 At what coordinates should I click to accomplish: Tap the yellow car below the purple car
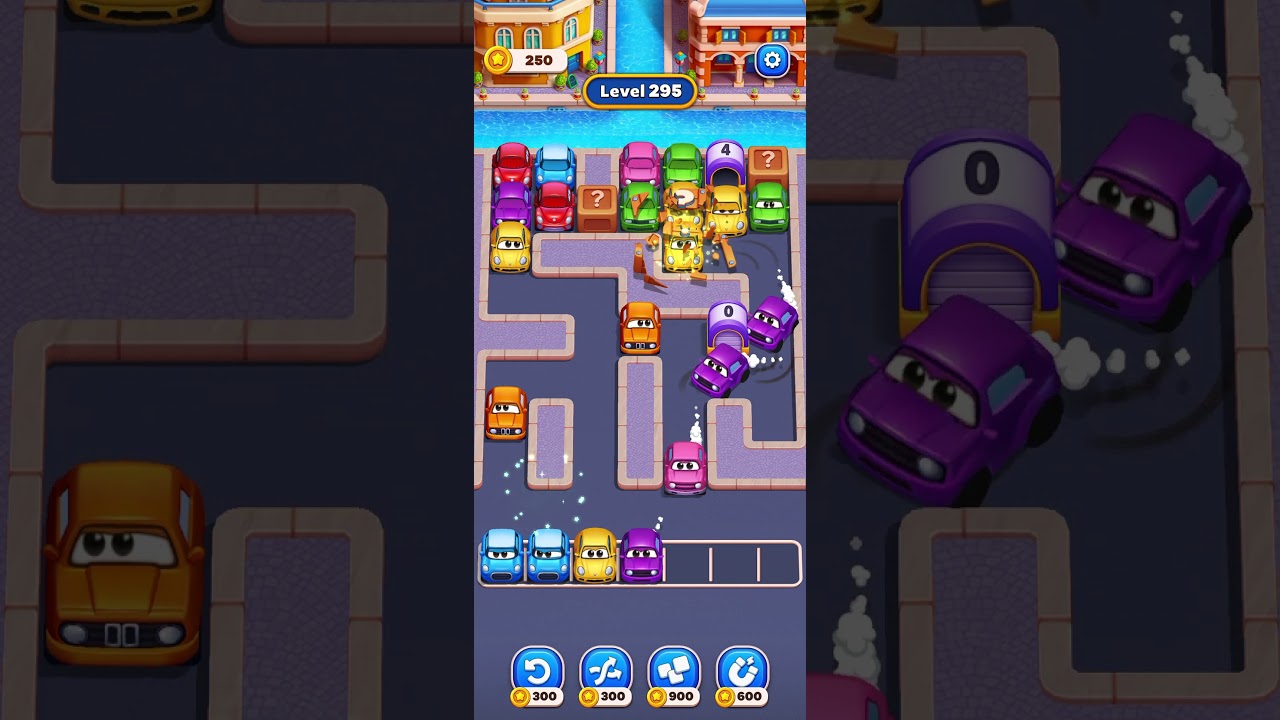pyautogui.click(x=510, y=247)
